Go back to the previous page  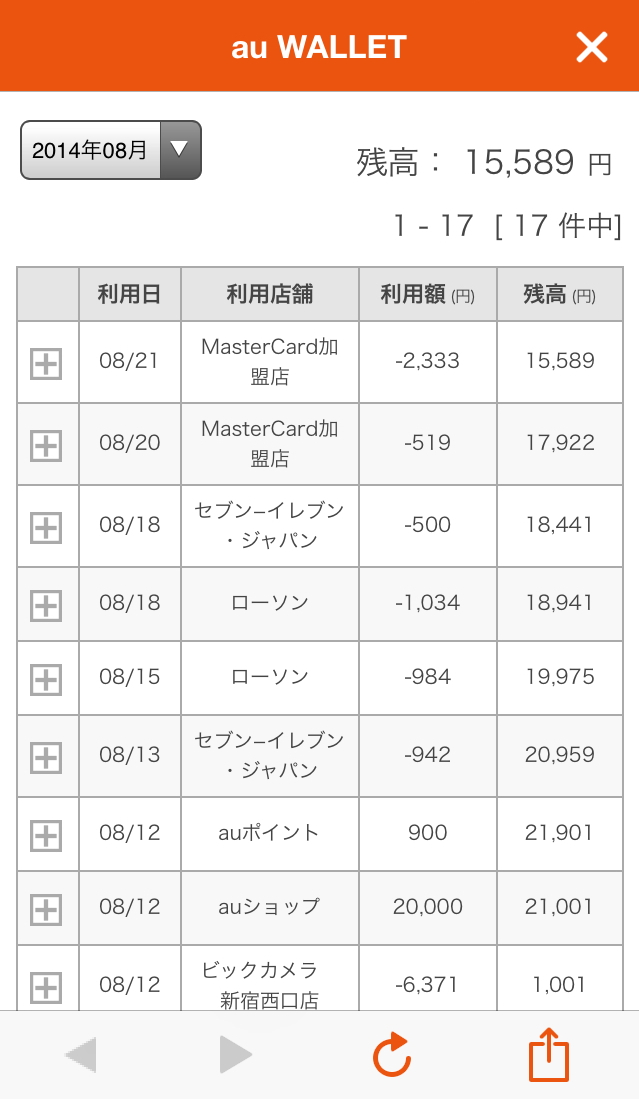(81, 1054)
